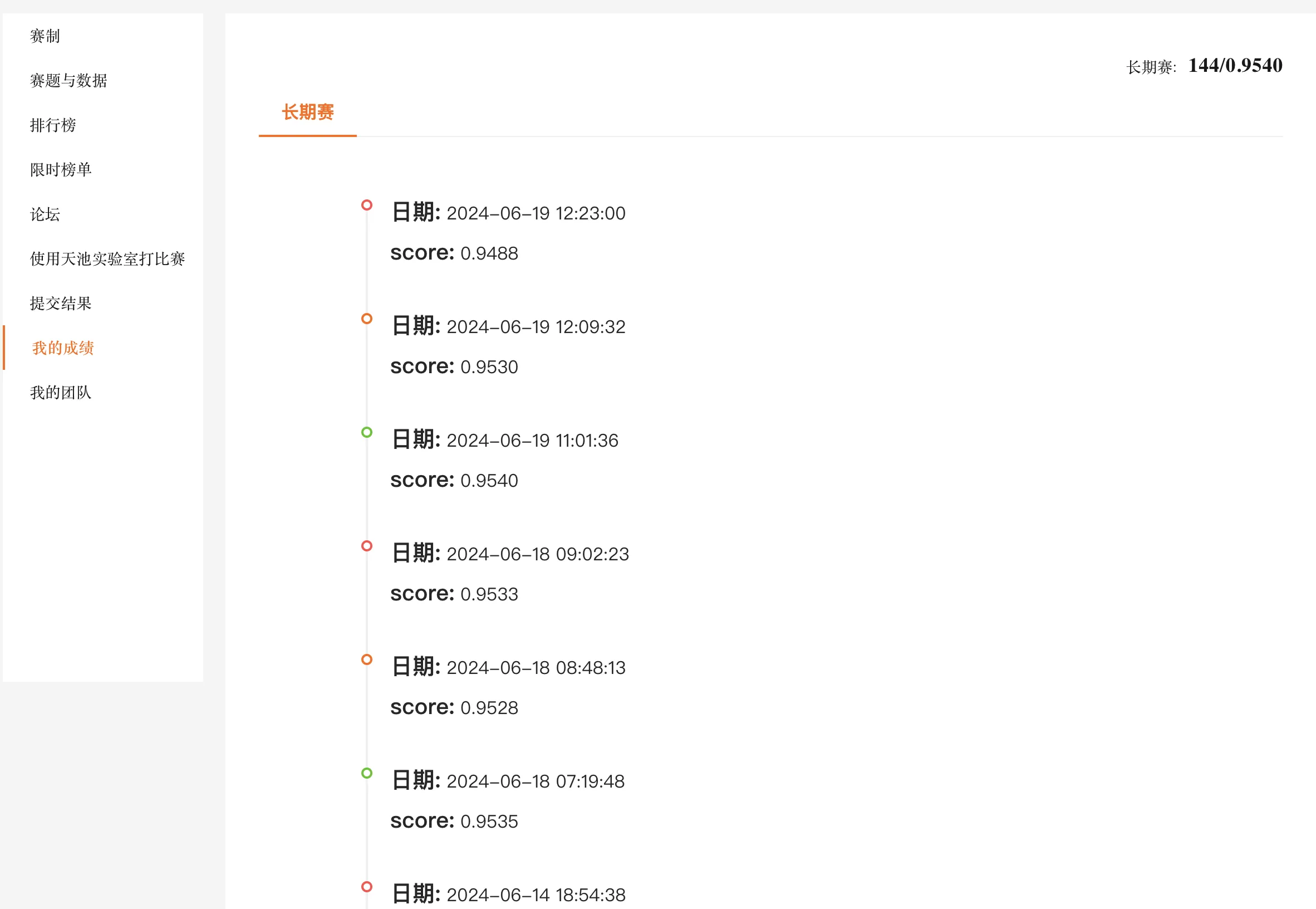Viewport: 1316px width, 909px height.
Task: Open 我的团队 page
Action: [x=61, y=392]
